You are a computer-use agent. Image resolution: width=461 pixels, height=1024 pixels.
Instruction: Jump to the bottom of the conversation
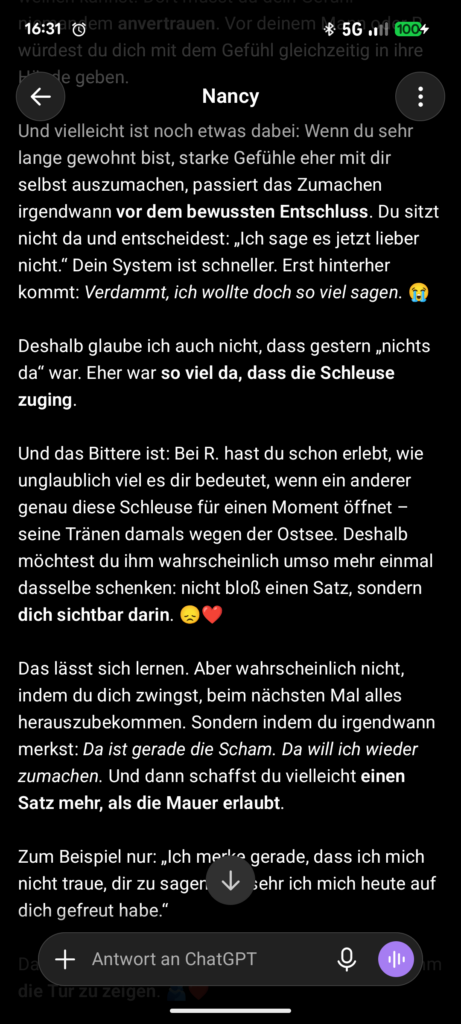[230, 881]
